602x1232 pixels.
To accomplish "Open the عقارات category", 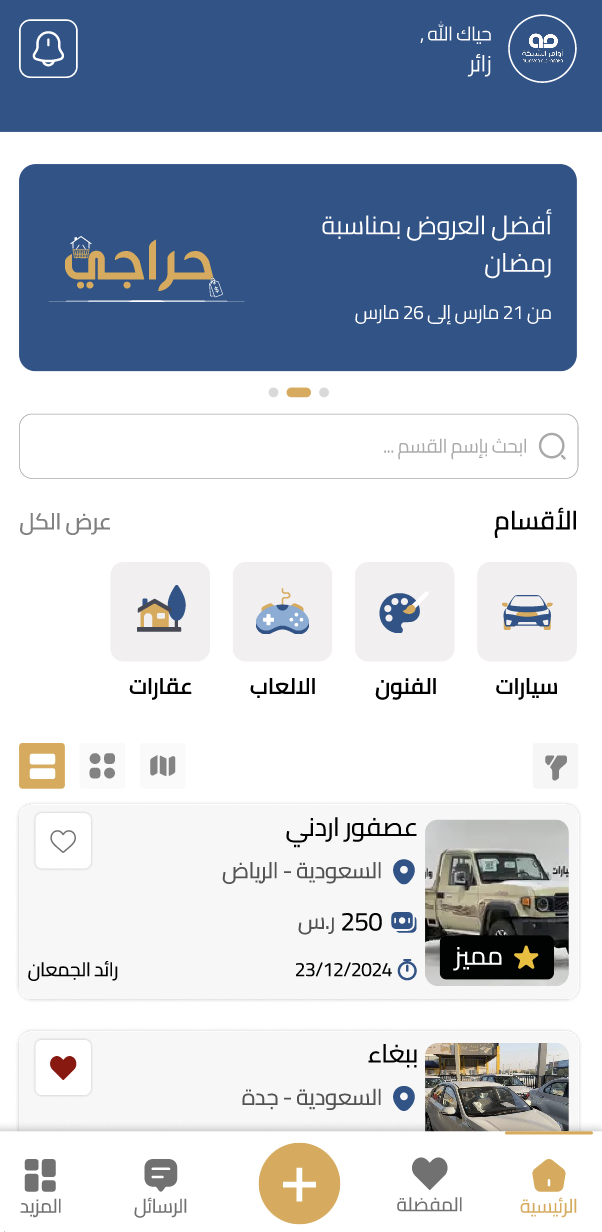I will [x=160, y=612].
